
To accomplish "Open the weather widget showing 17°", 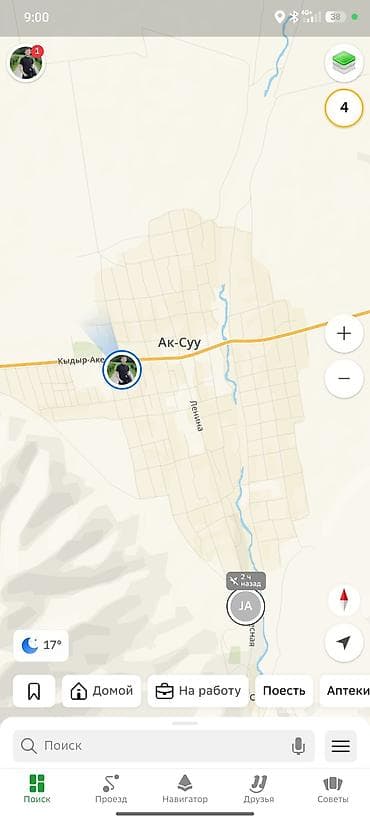I will (41, 645).
